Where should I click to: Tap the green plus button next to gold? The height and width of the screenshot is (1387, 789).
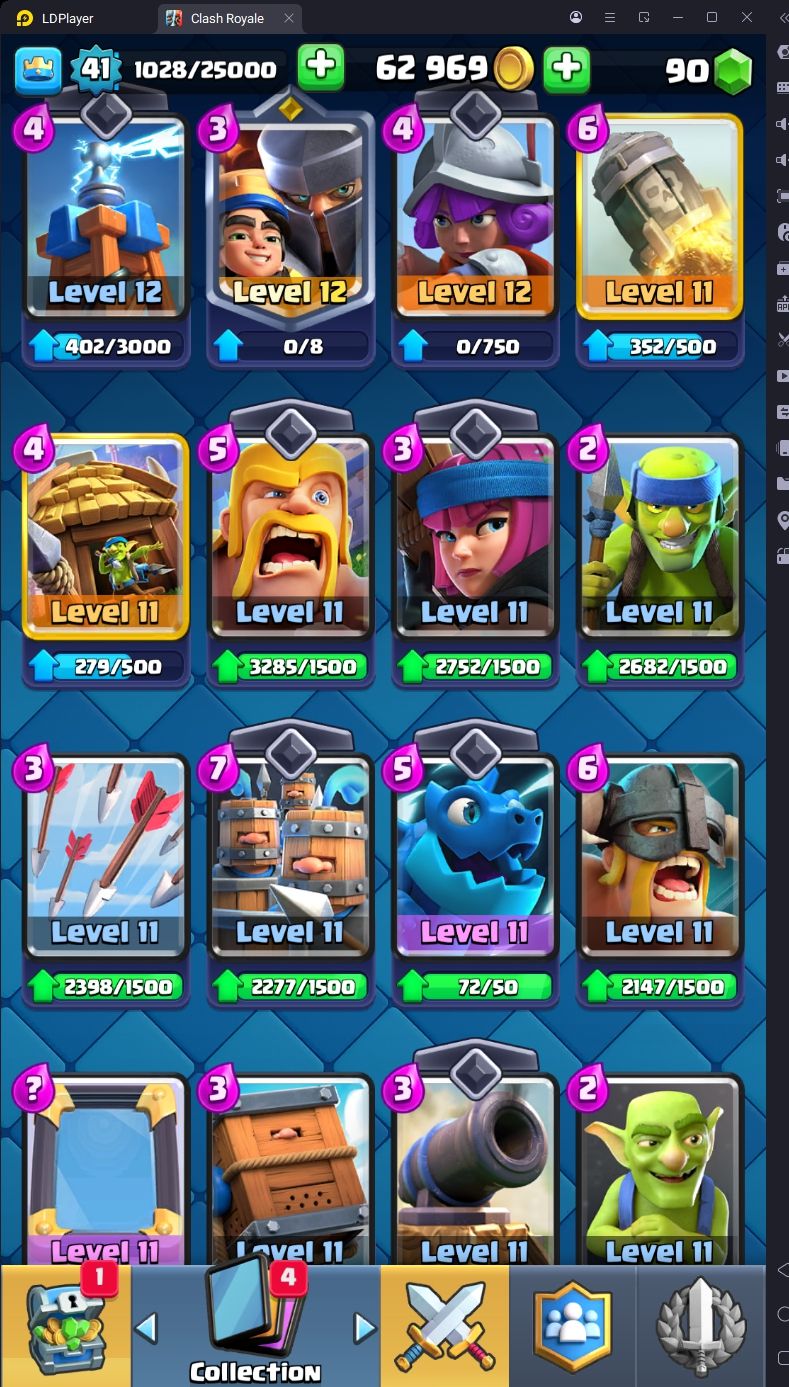tap(566, 68)
